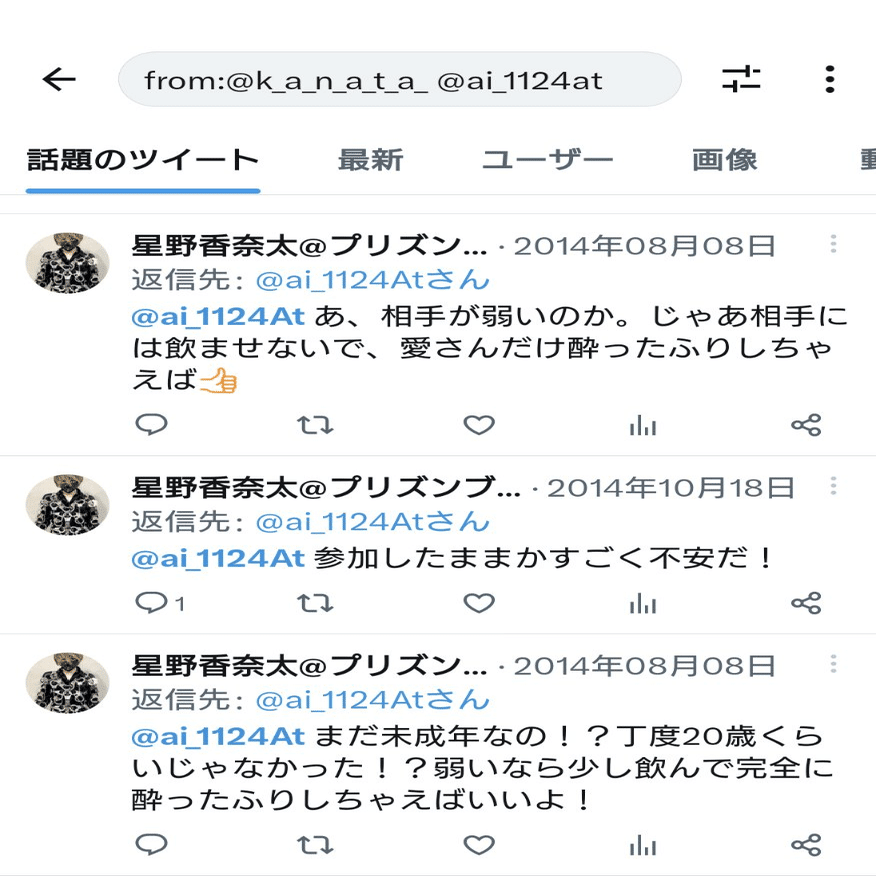Screen dimensions: 876x876
Task: Switch to the 最新 tab
Action: point(370,160)
